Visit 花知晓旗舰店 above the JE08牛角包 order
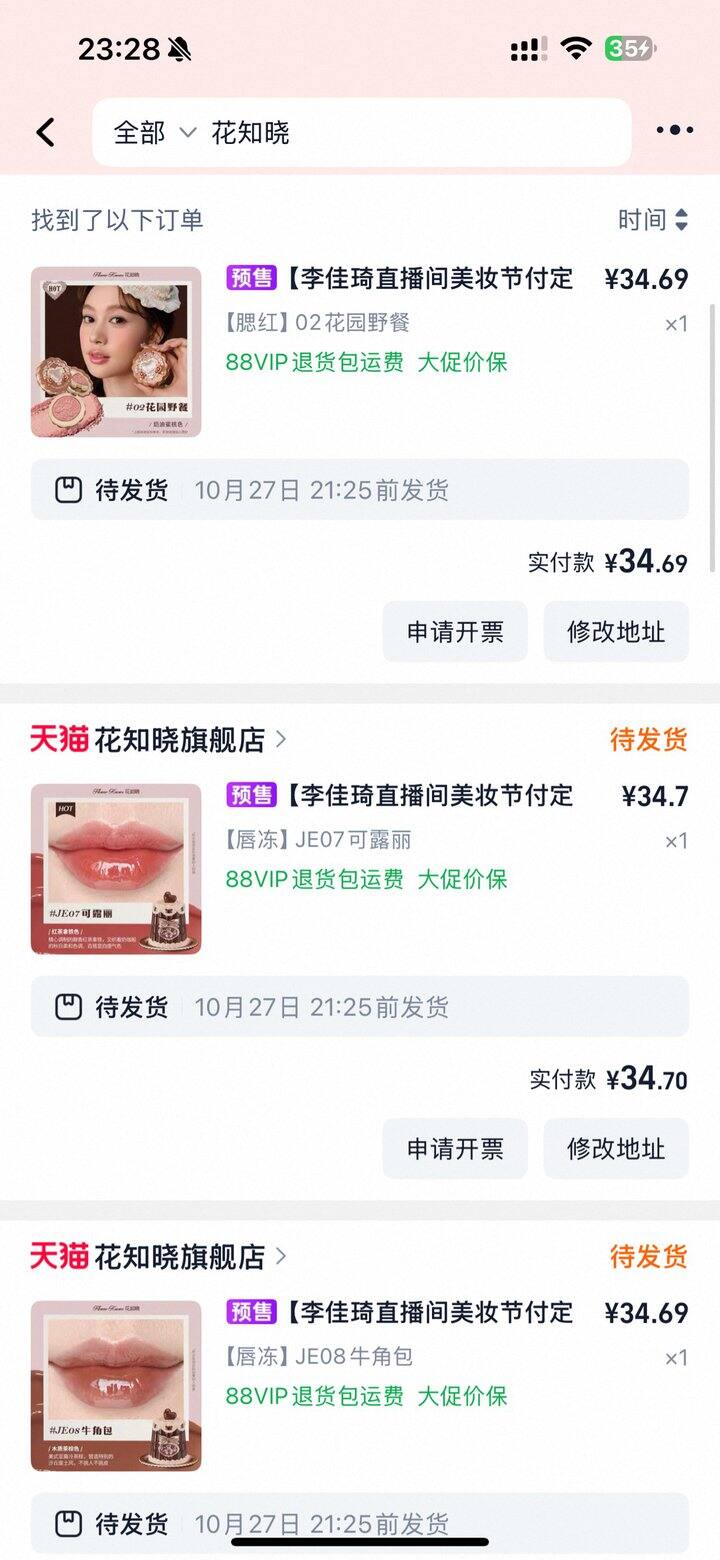The image size is (720, 1560). 180,1257
